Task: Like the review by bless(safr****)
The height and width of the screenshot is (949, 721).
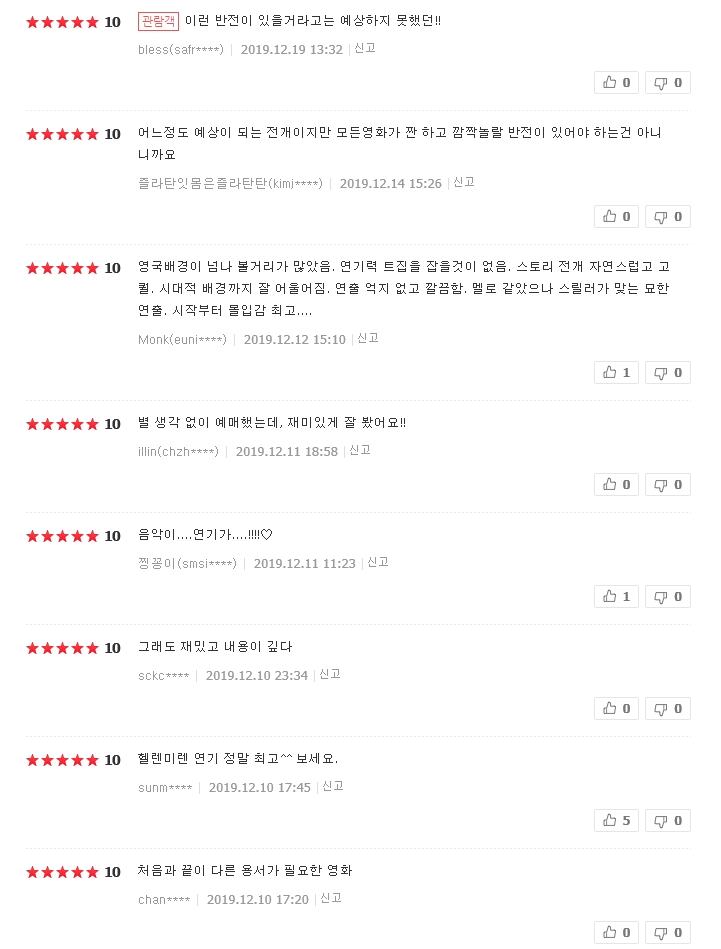Action: tap(616, 83)
